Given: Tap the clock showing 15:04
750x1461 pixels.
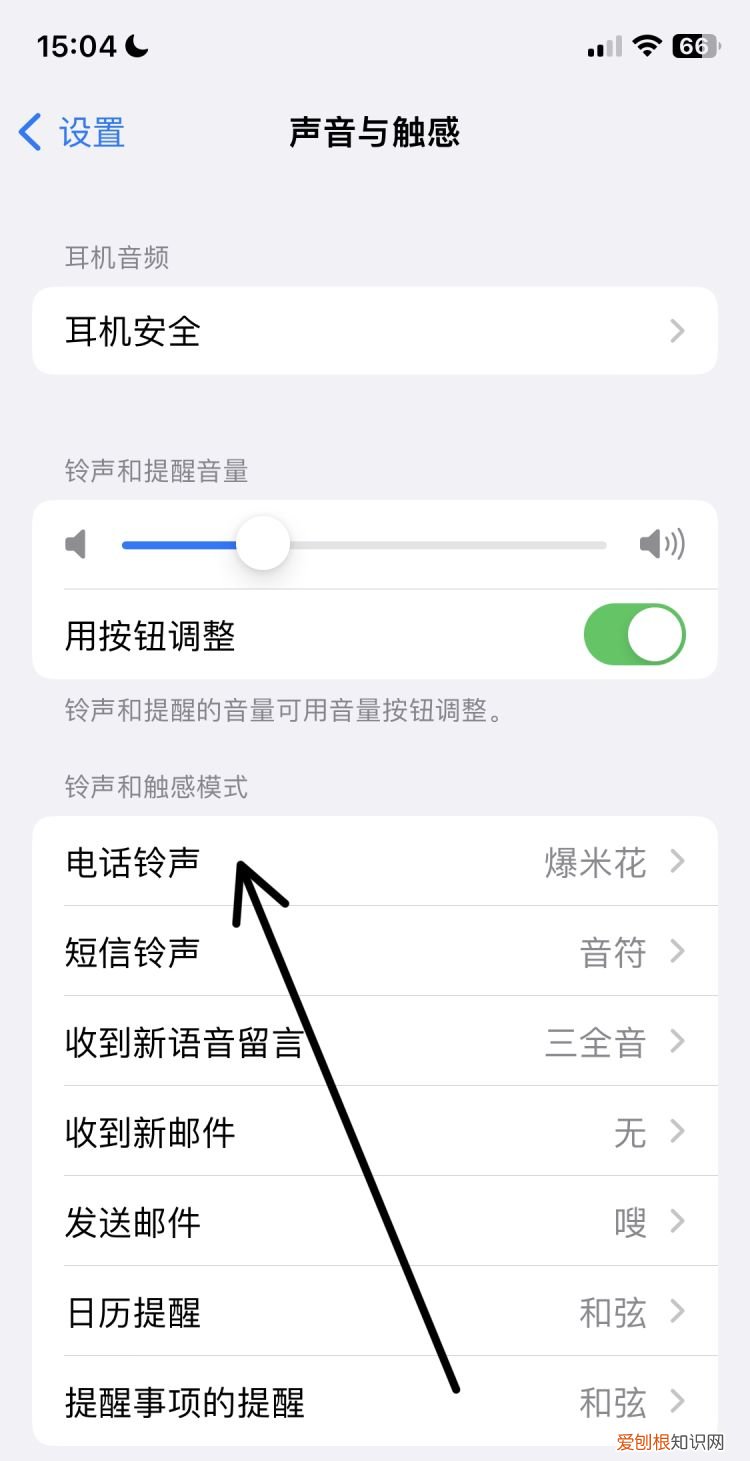Looking at the screenshot, I should click(x=77, y=45).
